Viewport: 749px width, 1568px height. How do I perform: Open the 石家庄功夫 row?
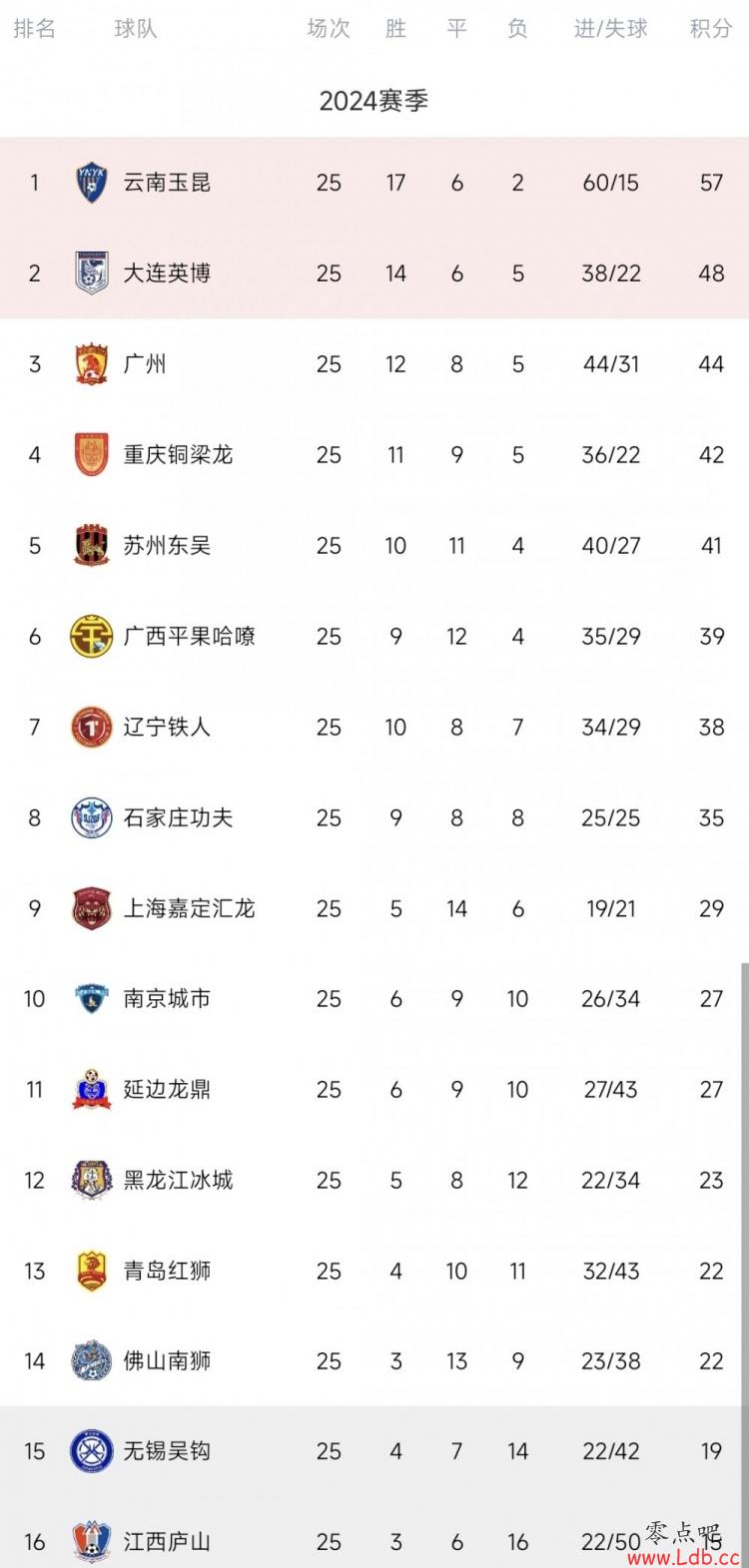pyautogui.click(x=374, y=818)
